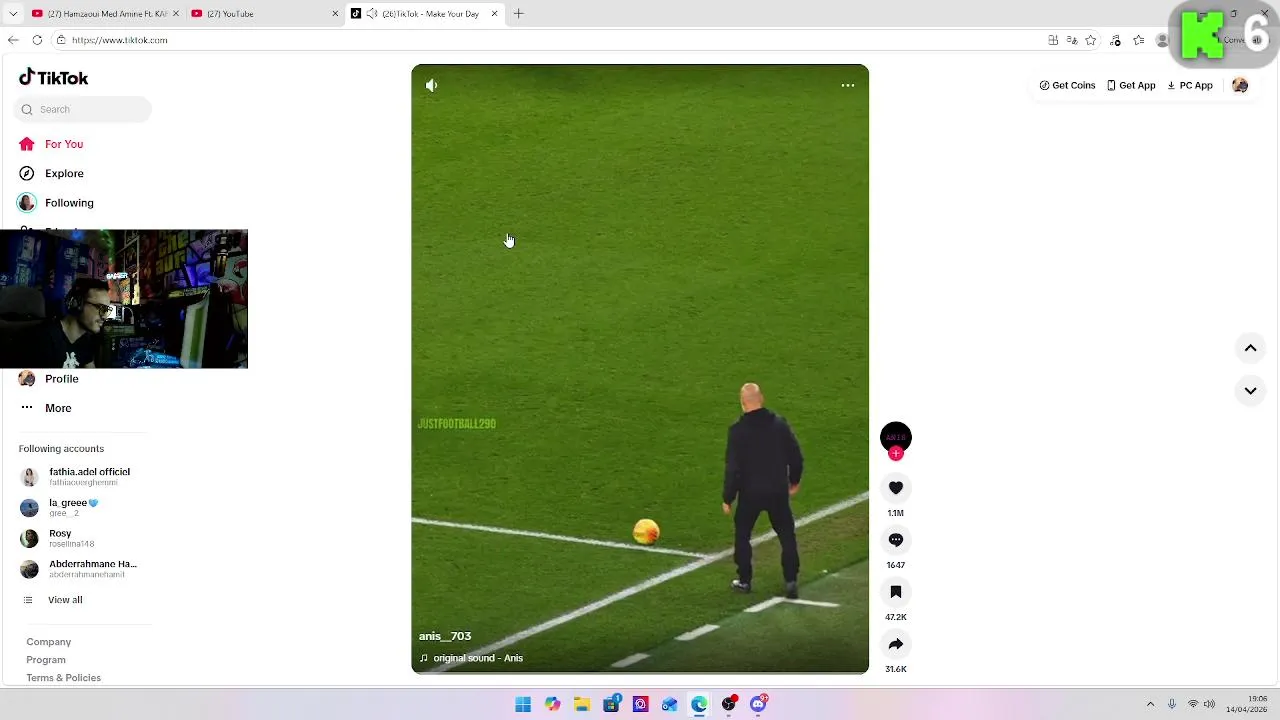Viewport: 1280px width, 720px height.
Task: Open the Profile page
Action: click(61, 379)
